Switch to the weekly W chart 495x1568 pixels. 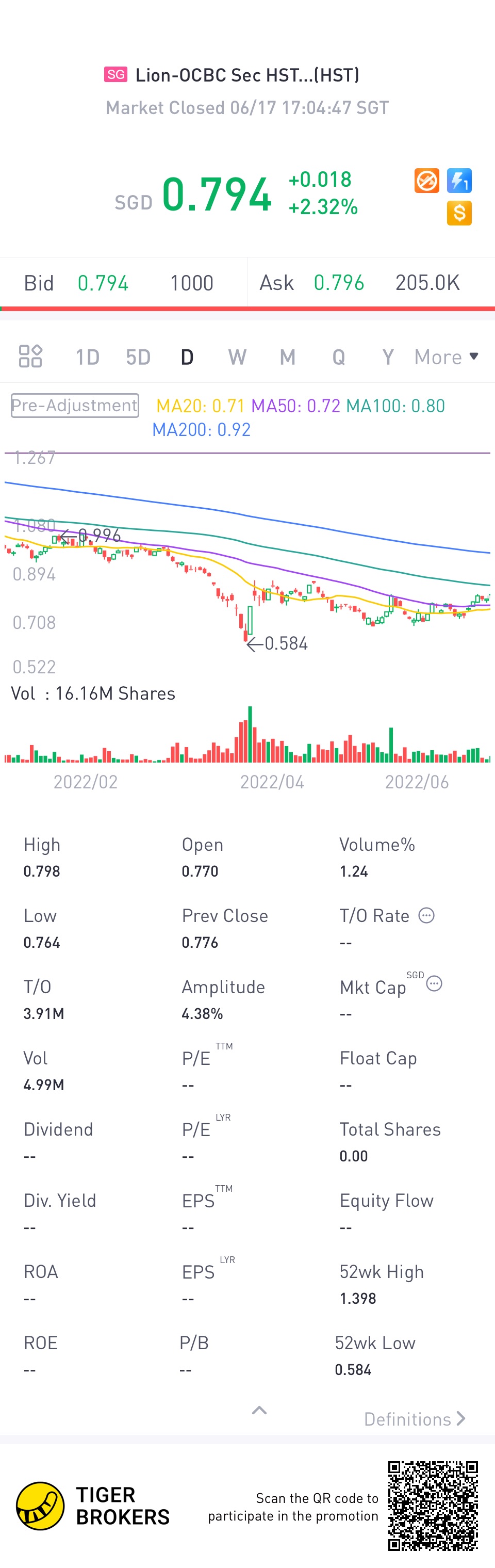pyautogui.click(x=237, y=358)
